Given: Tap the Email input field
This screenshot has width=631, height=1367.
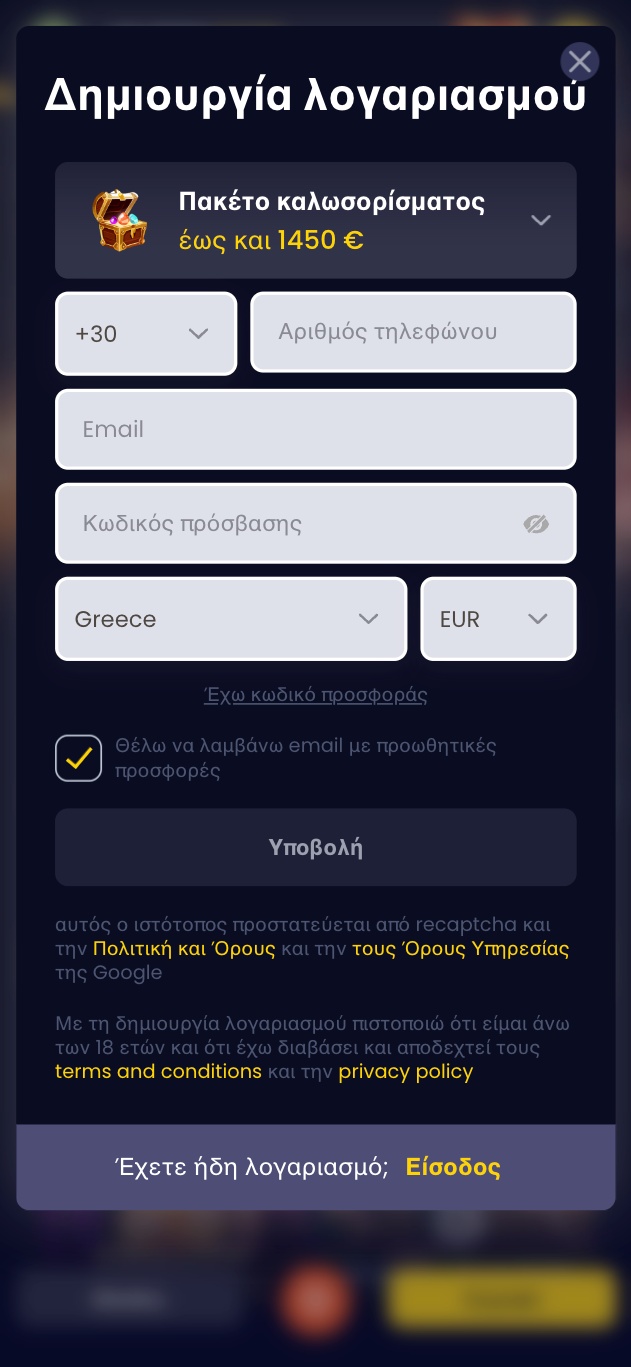Looking at the screenshot, I should point(315,429).
